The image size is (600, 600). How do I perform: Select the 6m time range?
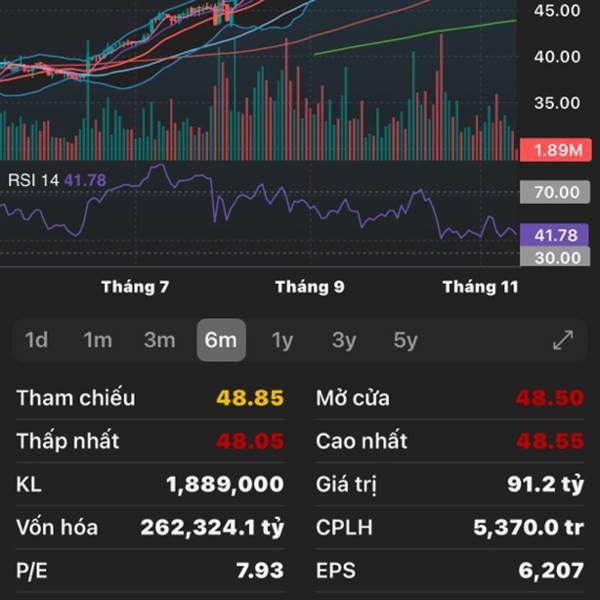click(x=221, y=340)
